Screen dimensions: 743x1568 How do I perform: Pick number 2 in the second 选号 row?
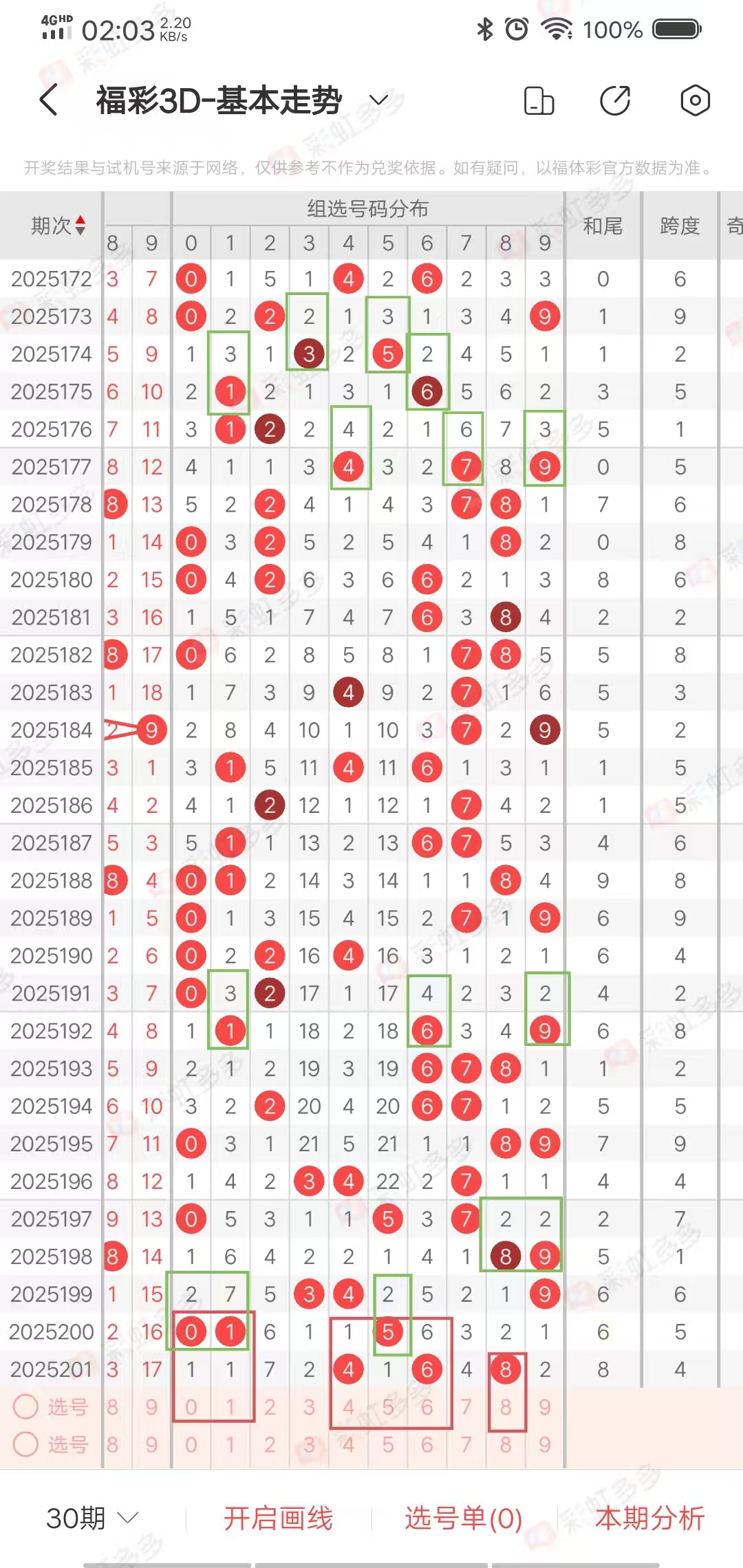coord(270,1444)
